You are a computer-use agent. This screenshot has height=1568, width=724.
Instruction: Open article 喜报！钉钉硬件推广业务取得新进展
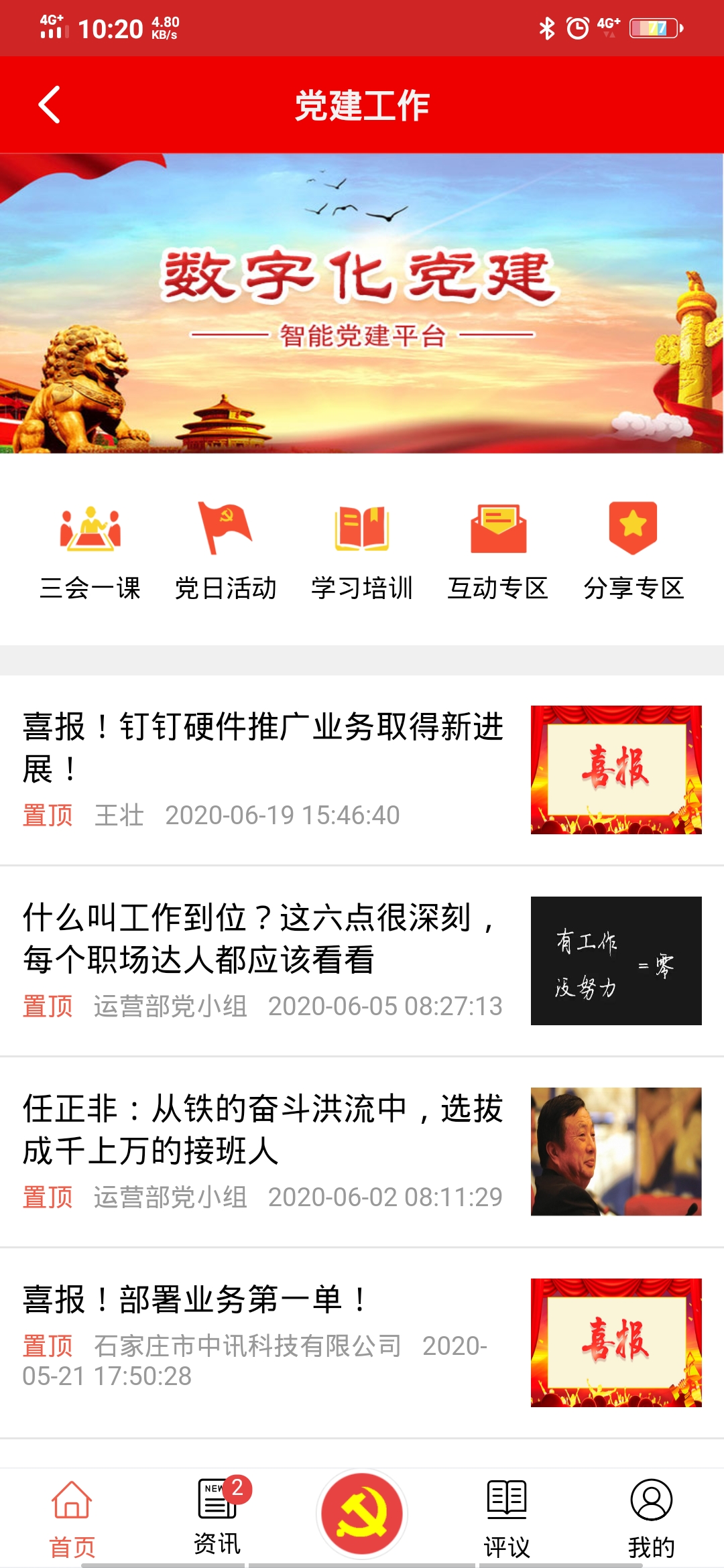[x=263, y=747]
